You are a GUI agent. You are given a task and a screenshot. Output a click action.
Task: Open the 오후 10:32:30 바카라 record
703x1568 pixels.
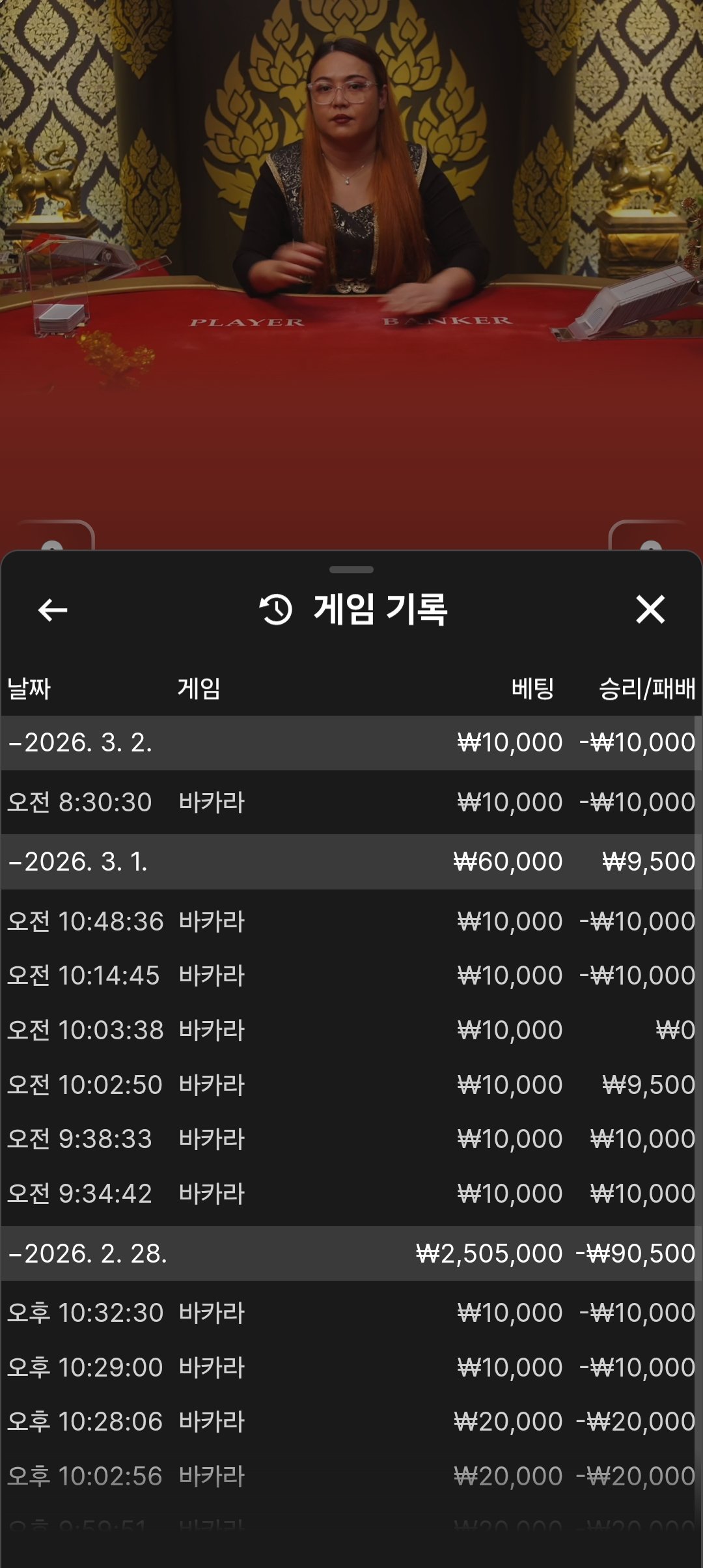click(x=351, y=1313)
